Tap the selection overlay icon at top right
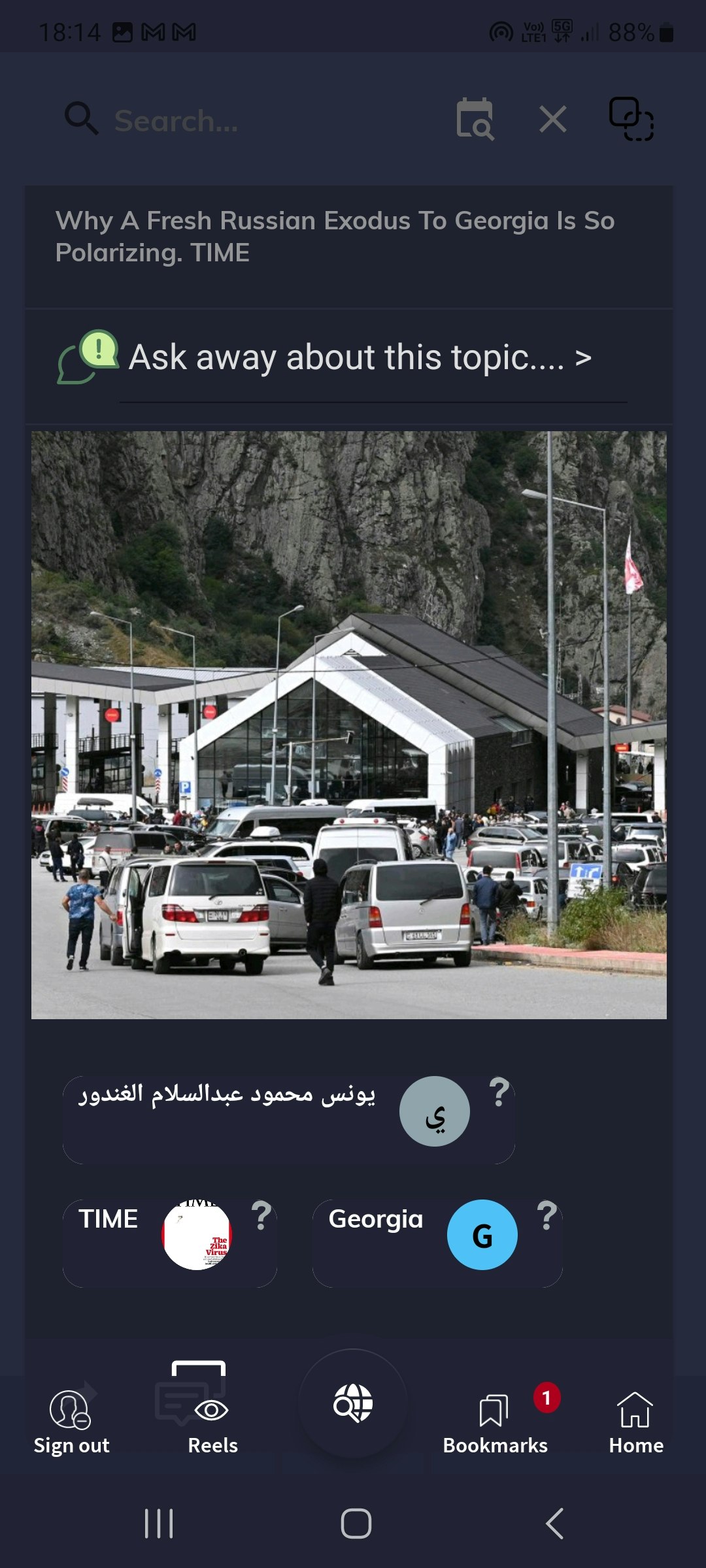This screenshot has width=706, height=1568. (631, 120)
